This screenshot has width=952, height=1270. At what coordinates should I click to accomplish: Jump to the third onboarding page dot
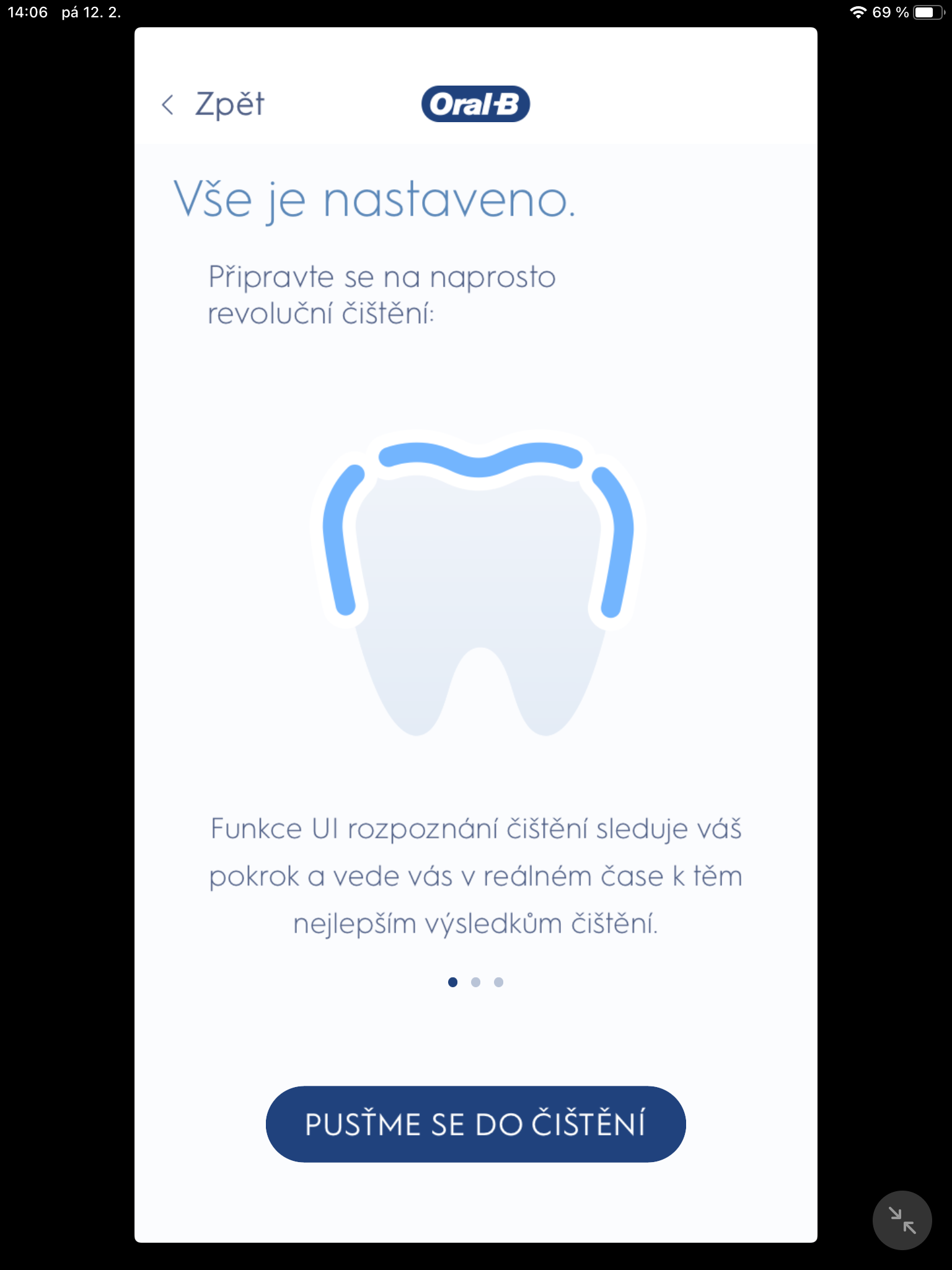click(498, 982)
